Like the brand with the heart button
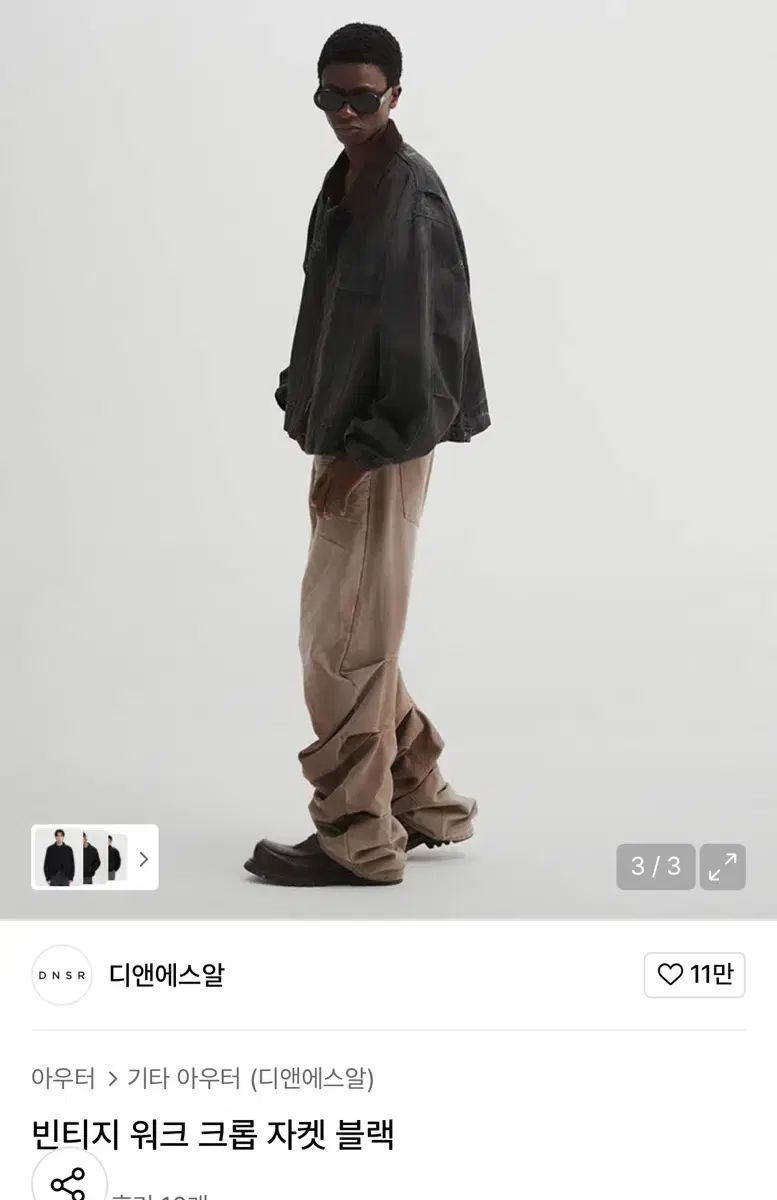The image size is (777, 1200). pos(695,974)
